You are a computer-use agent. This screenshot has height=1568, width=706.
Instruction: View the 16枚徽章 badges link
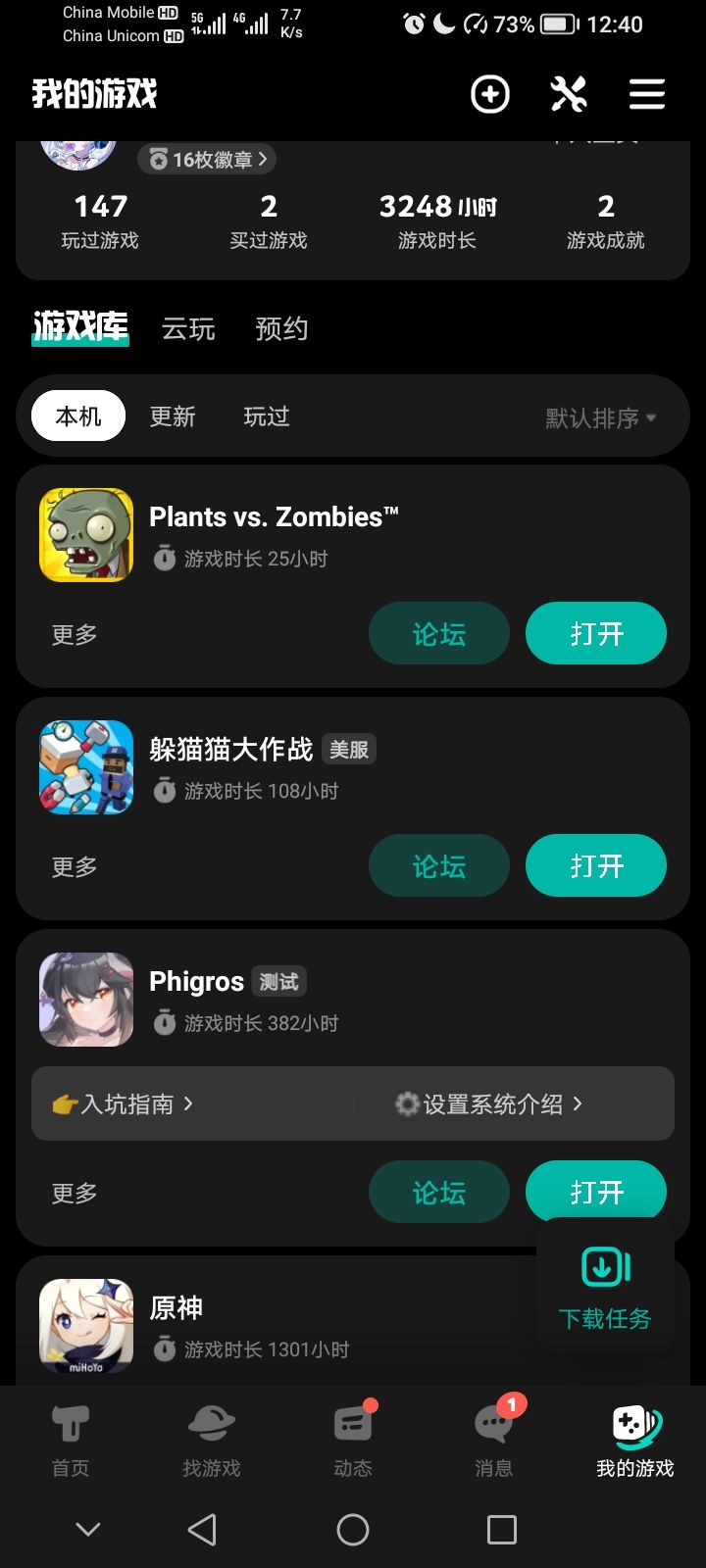pos(207,159)
